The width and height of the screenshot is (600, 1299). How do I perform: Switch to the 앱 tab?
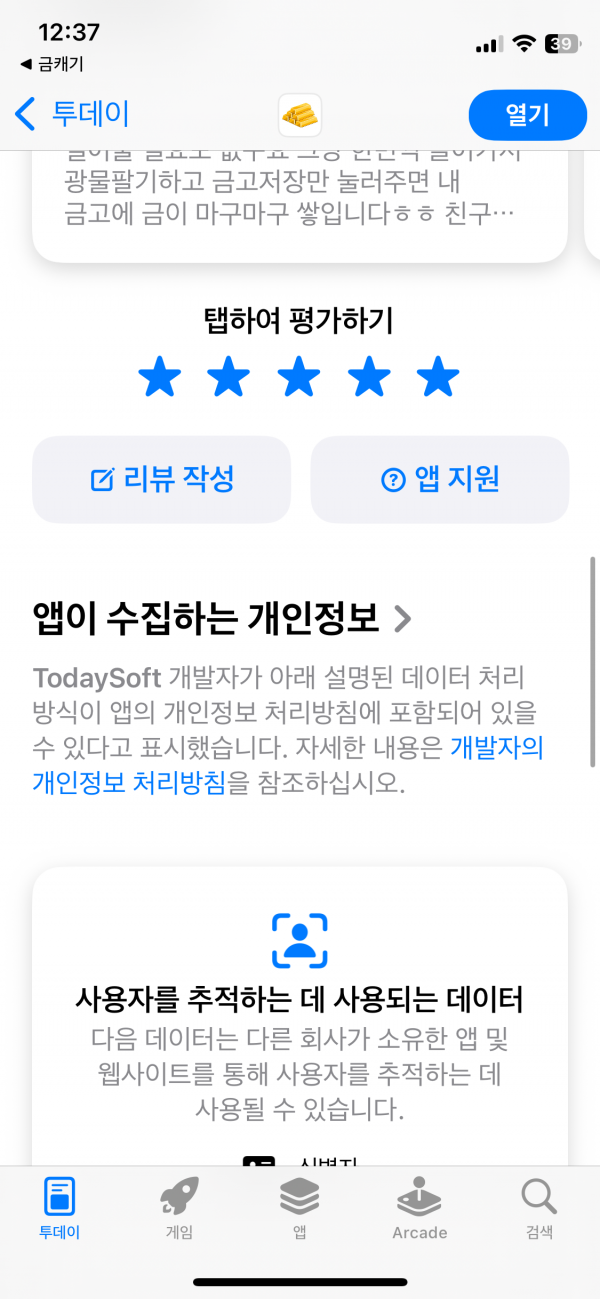coord(299,1207)
